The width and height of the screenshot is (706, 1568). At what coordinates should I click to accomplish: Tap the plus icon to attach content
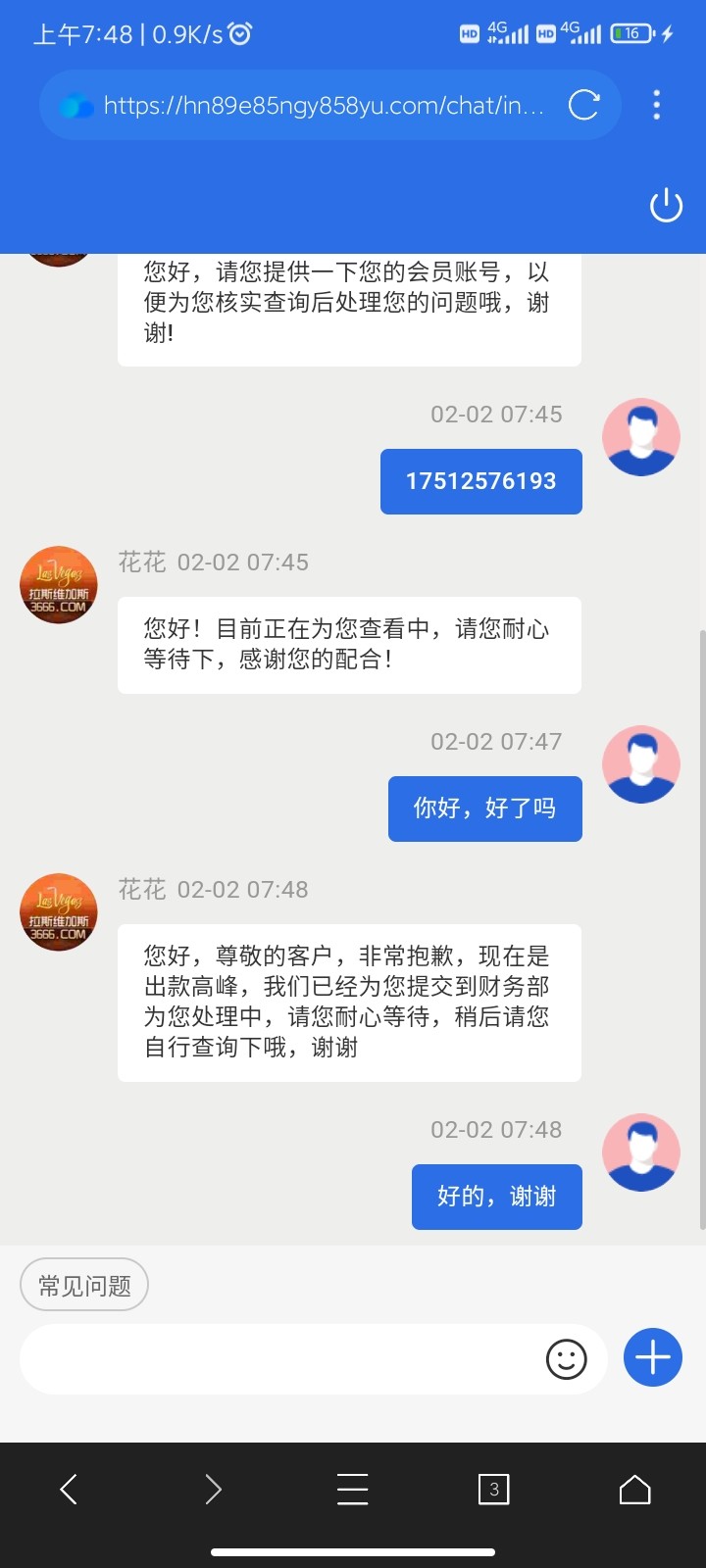(652, 1357)
